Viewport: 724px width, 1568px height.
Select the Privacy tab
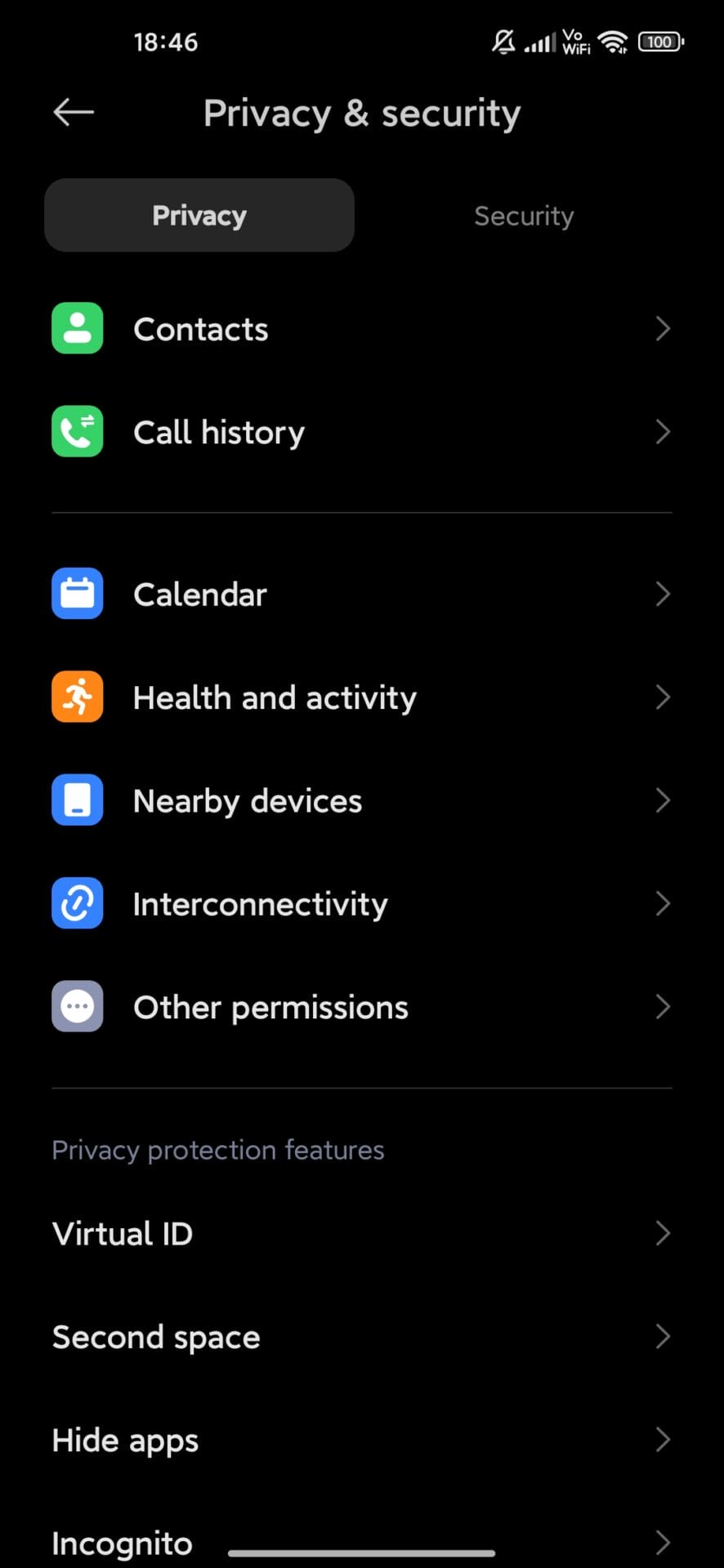pyautogui.click(x=199, y=216)
